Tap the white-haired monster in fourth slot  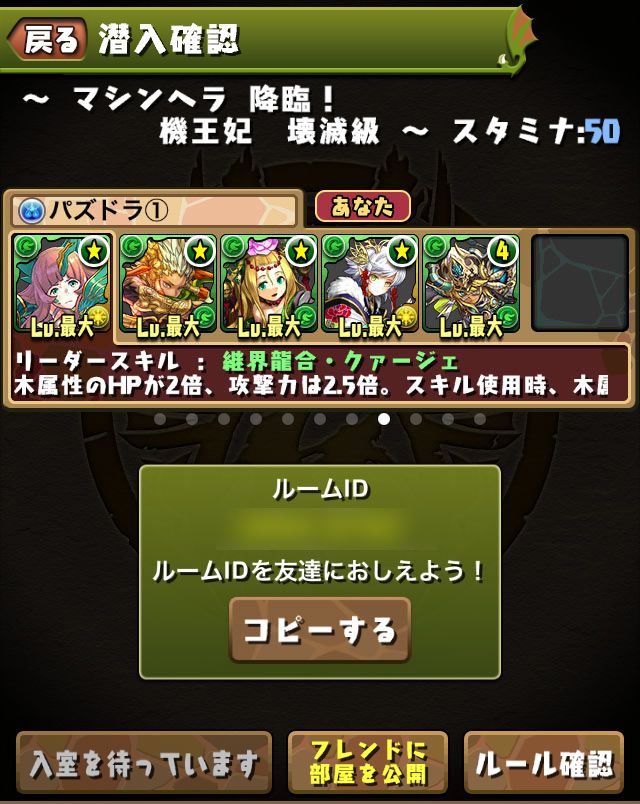click(369, 284)
